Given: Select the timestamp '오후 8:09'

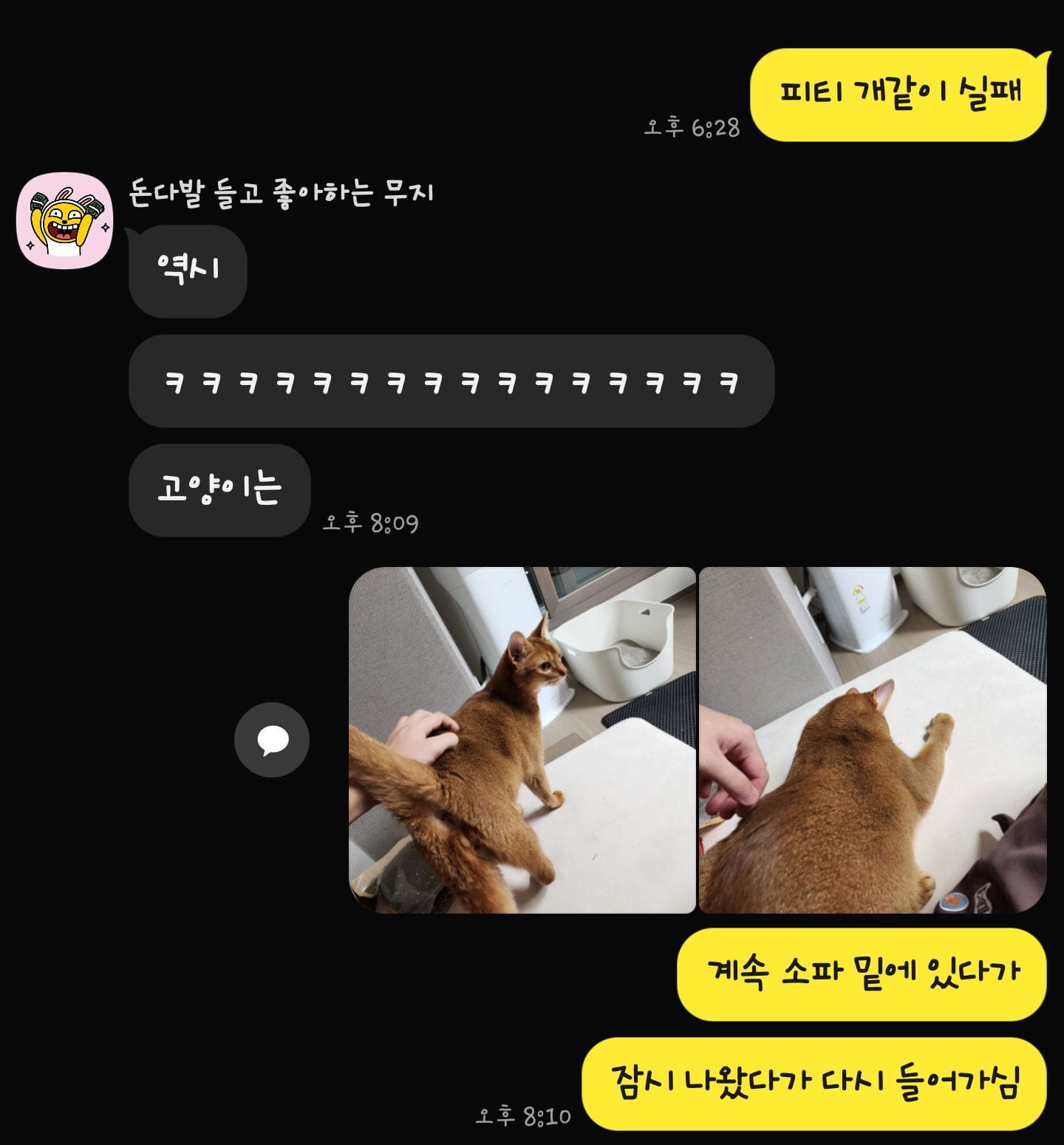Looking at the screenshot, I should pos(369,521).
